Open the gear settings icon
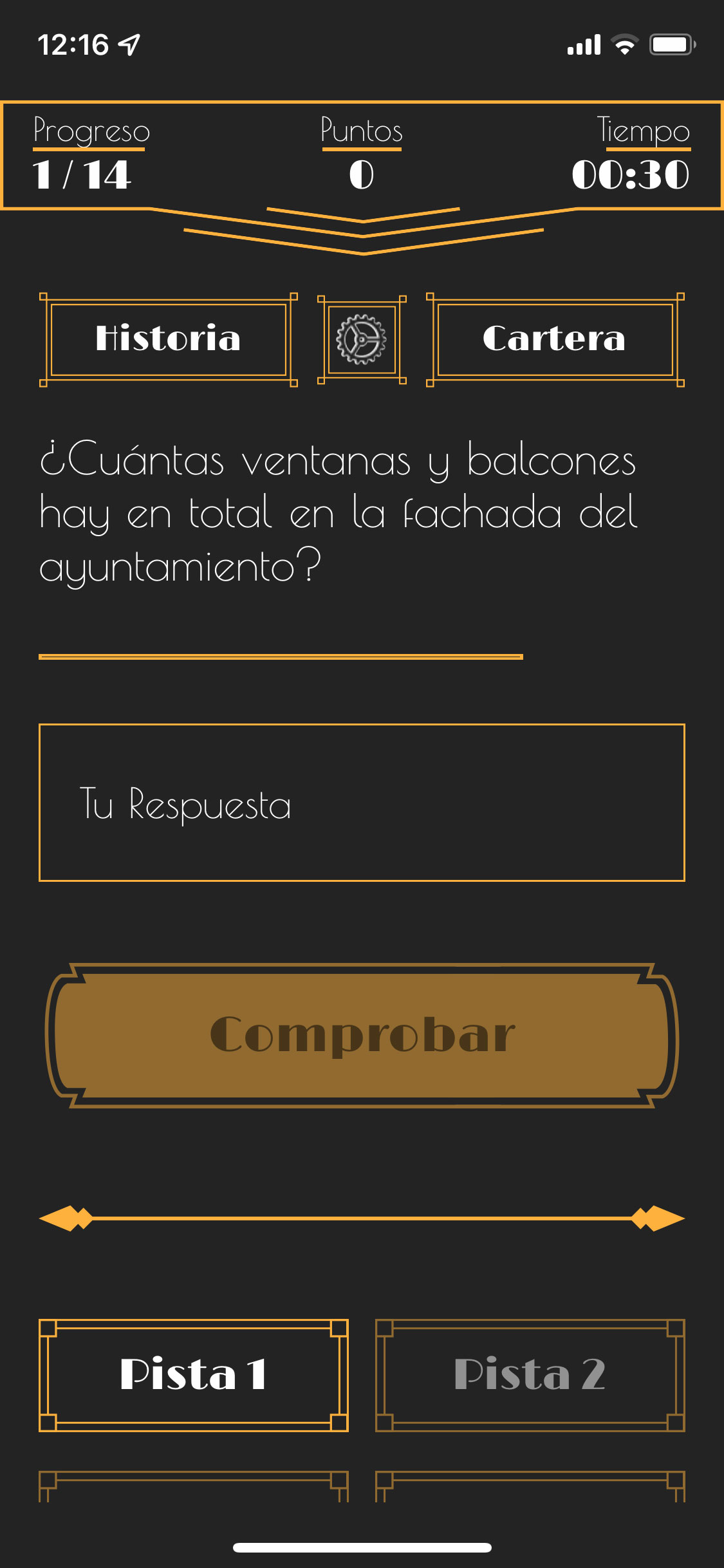Viewport: 724px width, 1568px height. [x=362, y=339]
